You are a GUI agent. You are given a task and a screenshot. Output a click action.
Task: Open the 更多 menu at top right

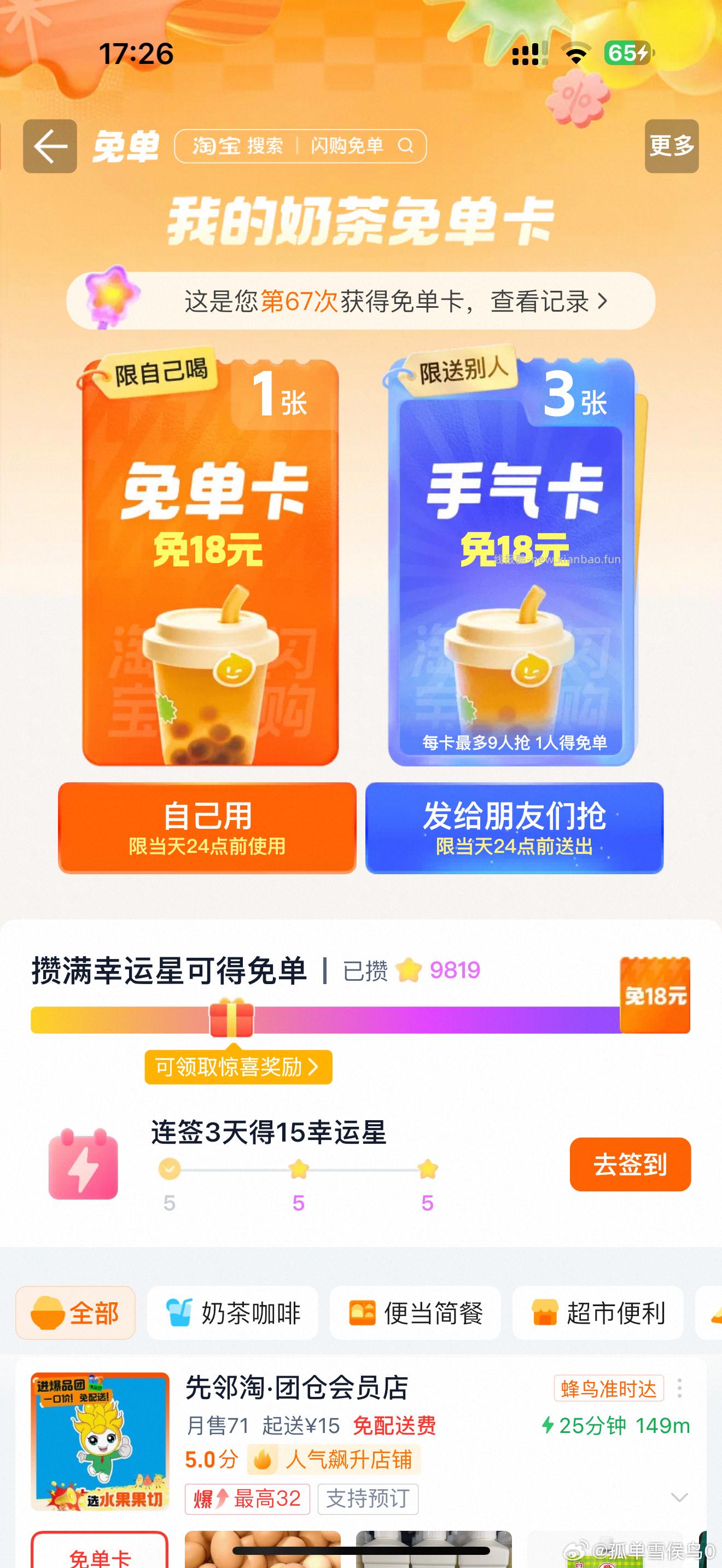click(x=672, y=147)
